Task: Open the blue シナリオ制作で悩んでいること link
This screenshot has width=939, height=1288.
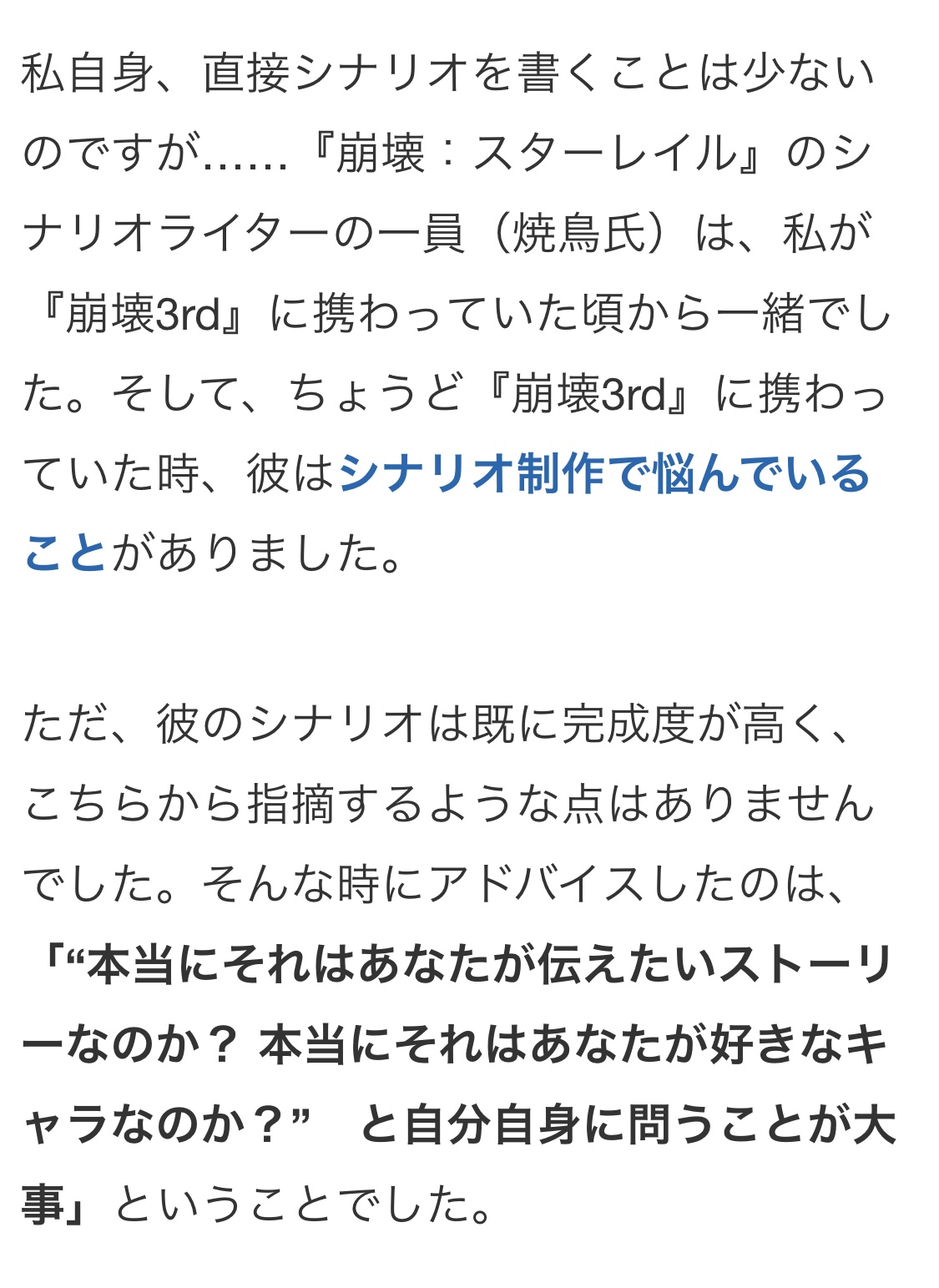Action: (604, 474)
